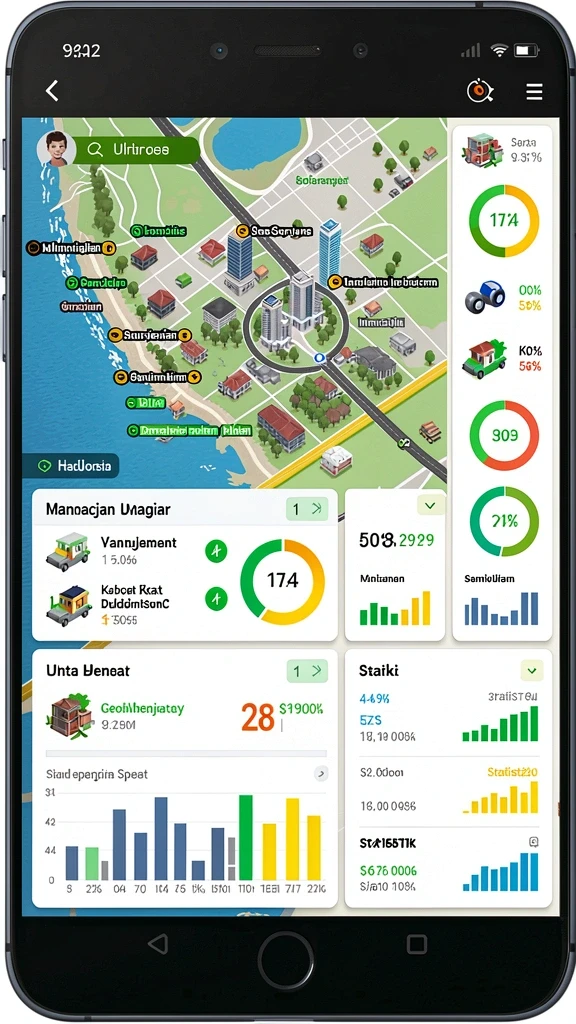Expand the dropdown on the 508.2929 card
This screenshot has height=1024, width=576.
point(430,505)
